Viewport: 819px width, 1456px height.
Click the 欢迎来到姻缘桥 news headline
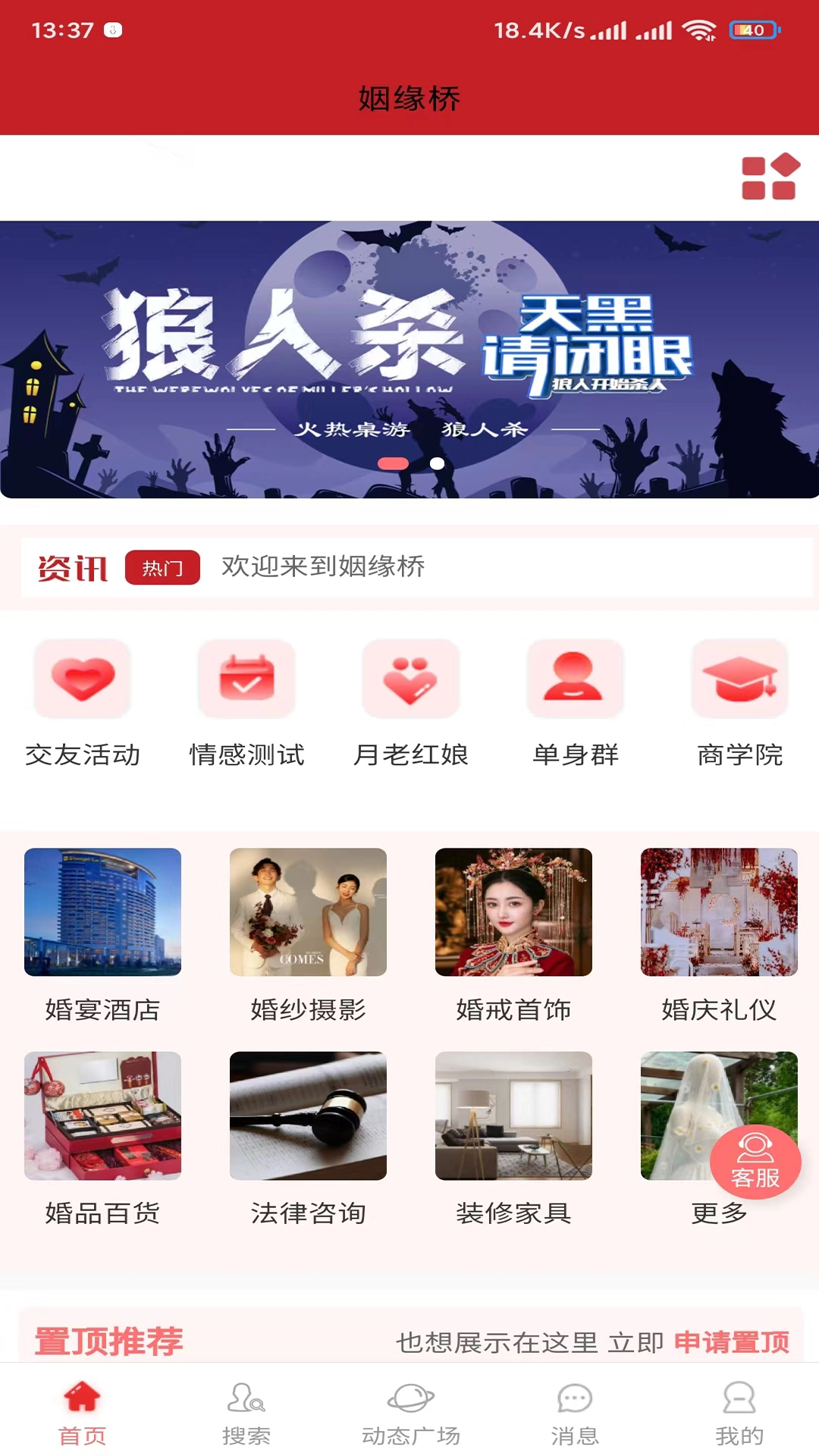point(322,566)
